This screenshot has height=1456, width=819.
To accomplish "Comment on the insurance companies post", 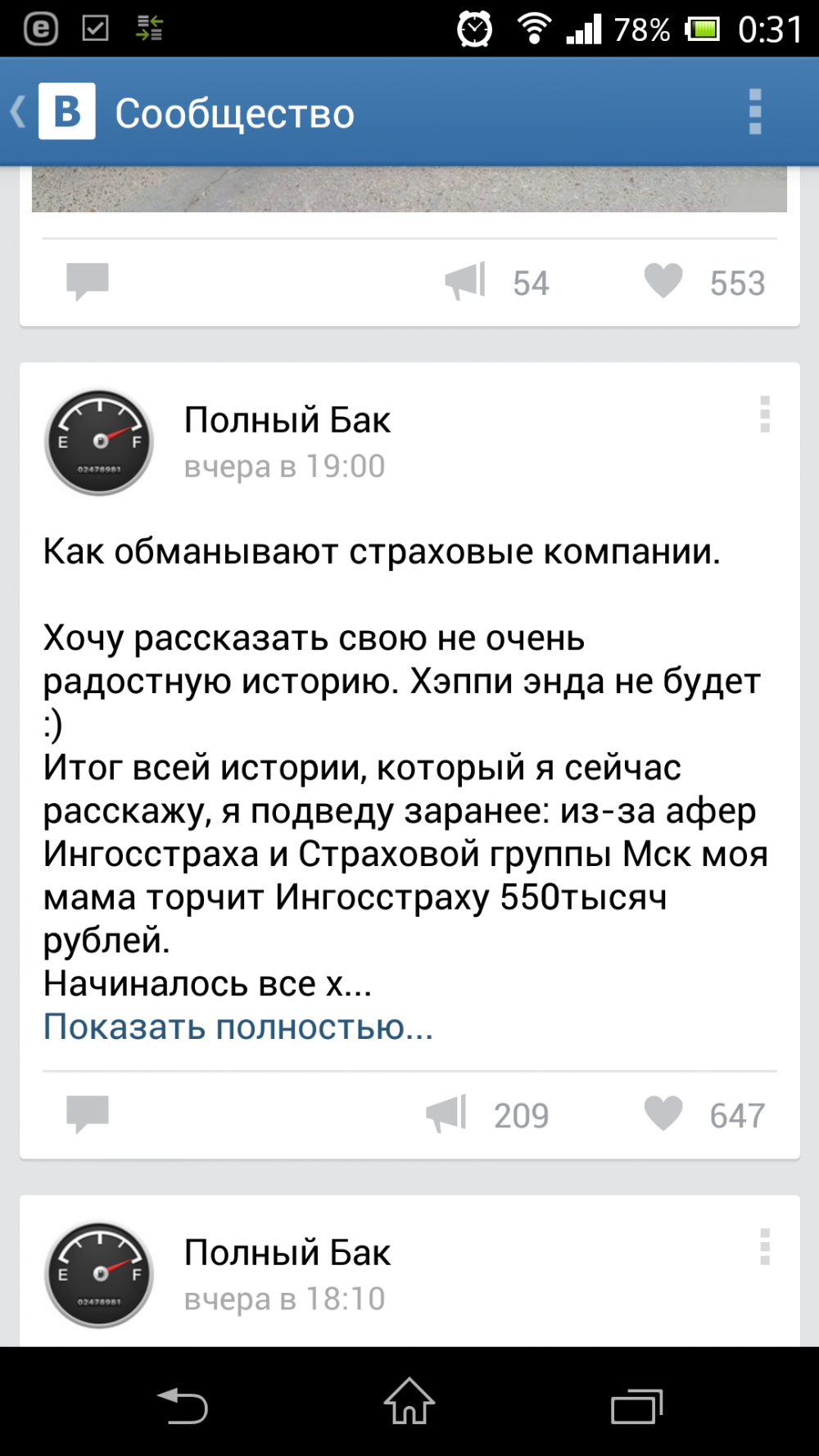I will [x=88, y=1114].
